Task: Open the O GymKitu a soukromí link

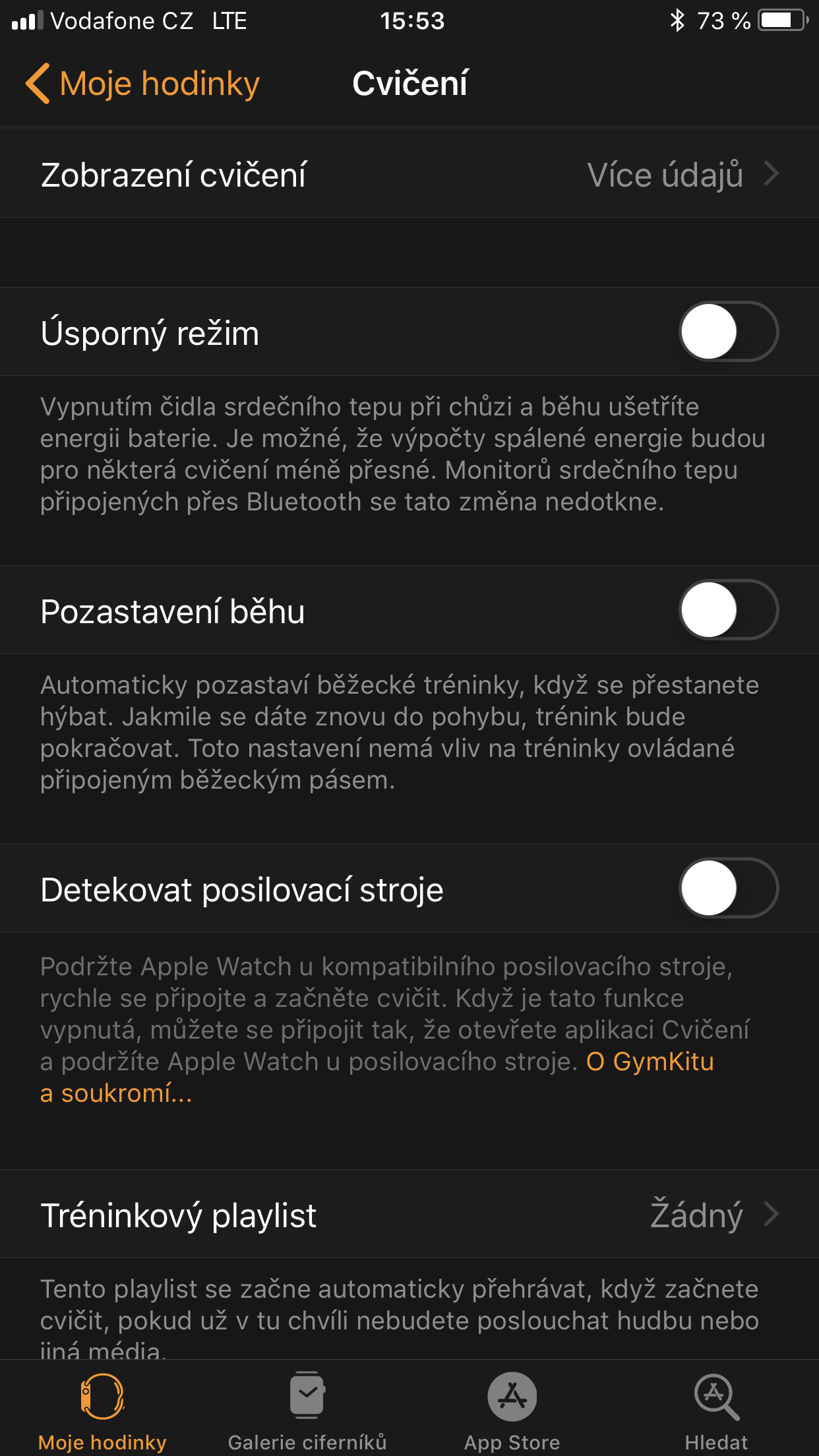Action: pos(650,1062)
